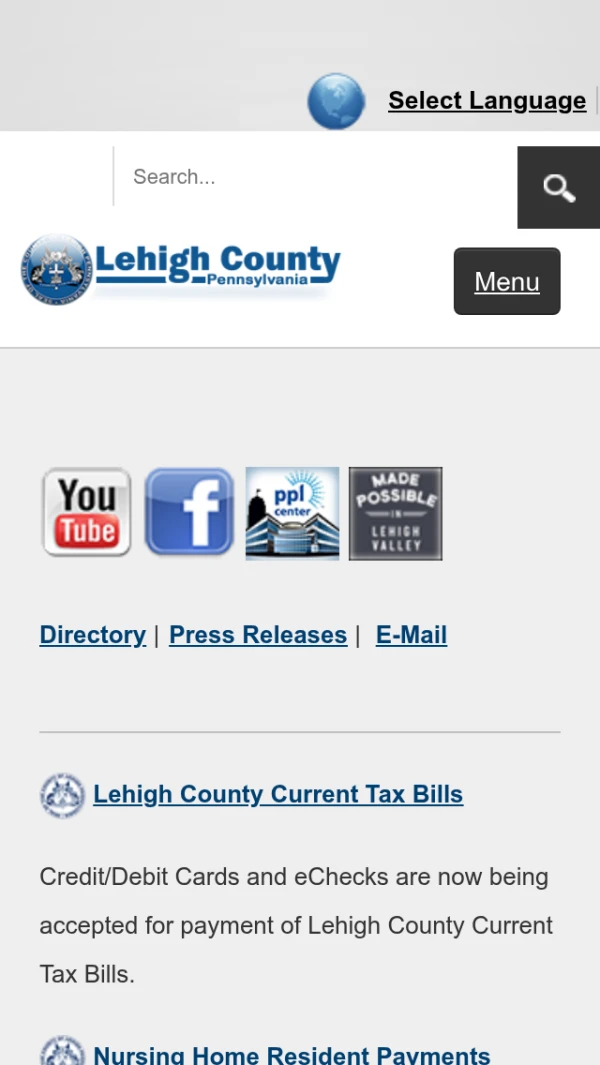
Task: Open the E-Mail link
Action: (411, 635)
